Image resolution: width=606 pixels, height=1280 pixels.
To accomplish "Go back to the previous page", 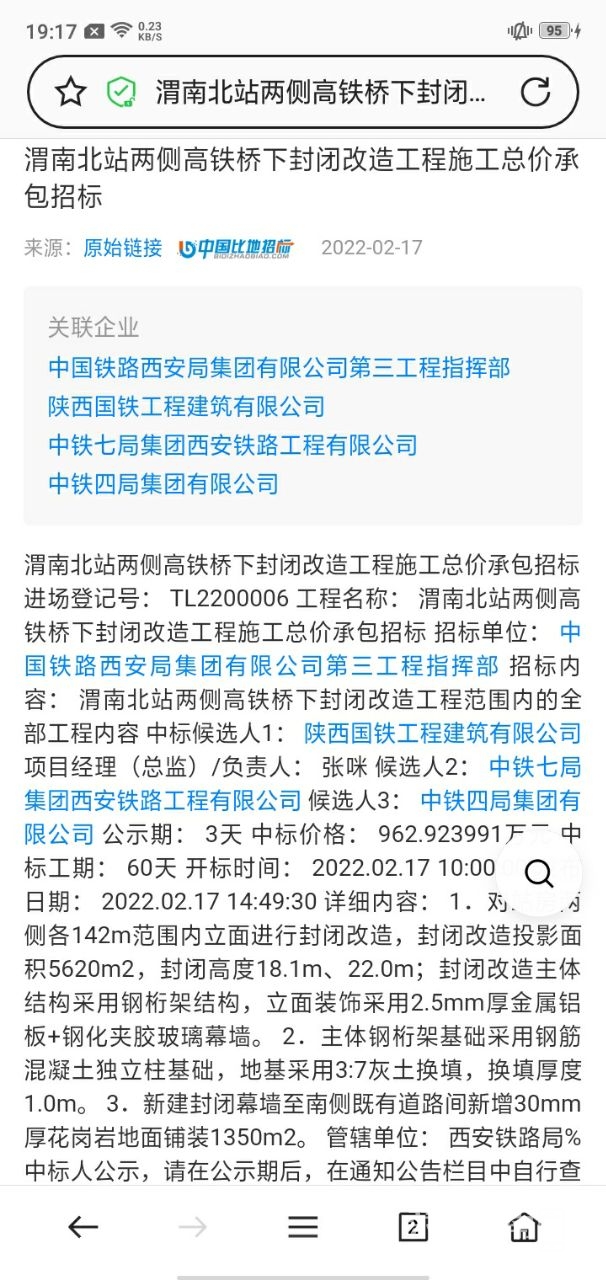I will [x=82, y=1227].
